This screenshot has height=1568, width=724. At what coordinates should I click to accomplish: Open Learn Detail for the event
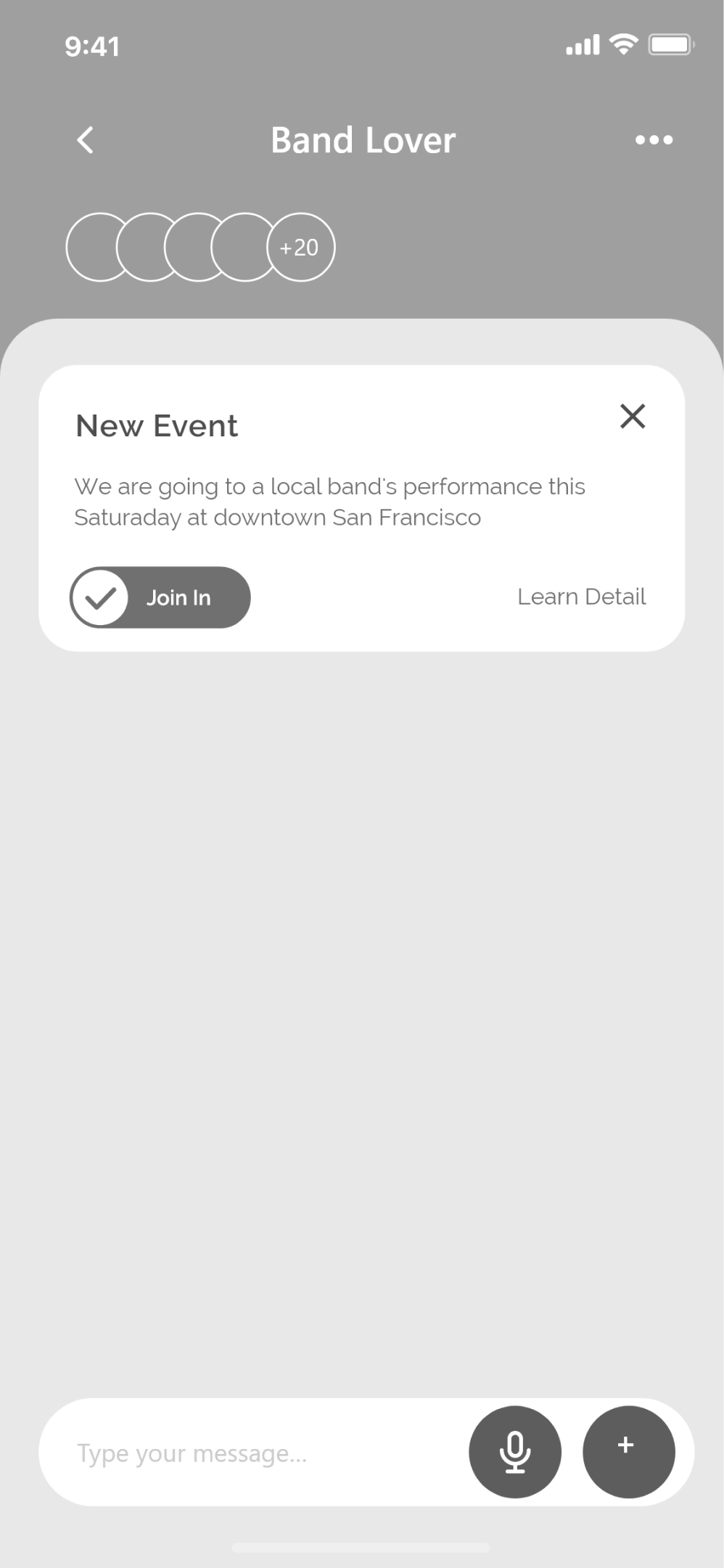pos(581,597)
